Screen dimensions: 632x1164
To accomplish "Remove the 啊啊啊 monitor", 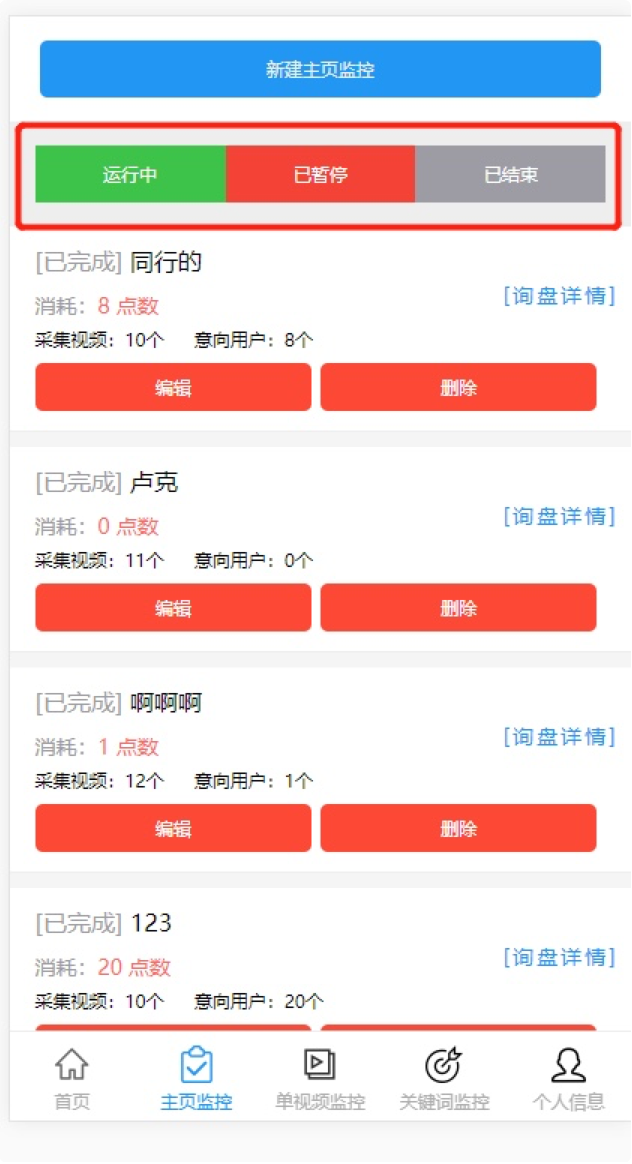I will (458, 828).
